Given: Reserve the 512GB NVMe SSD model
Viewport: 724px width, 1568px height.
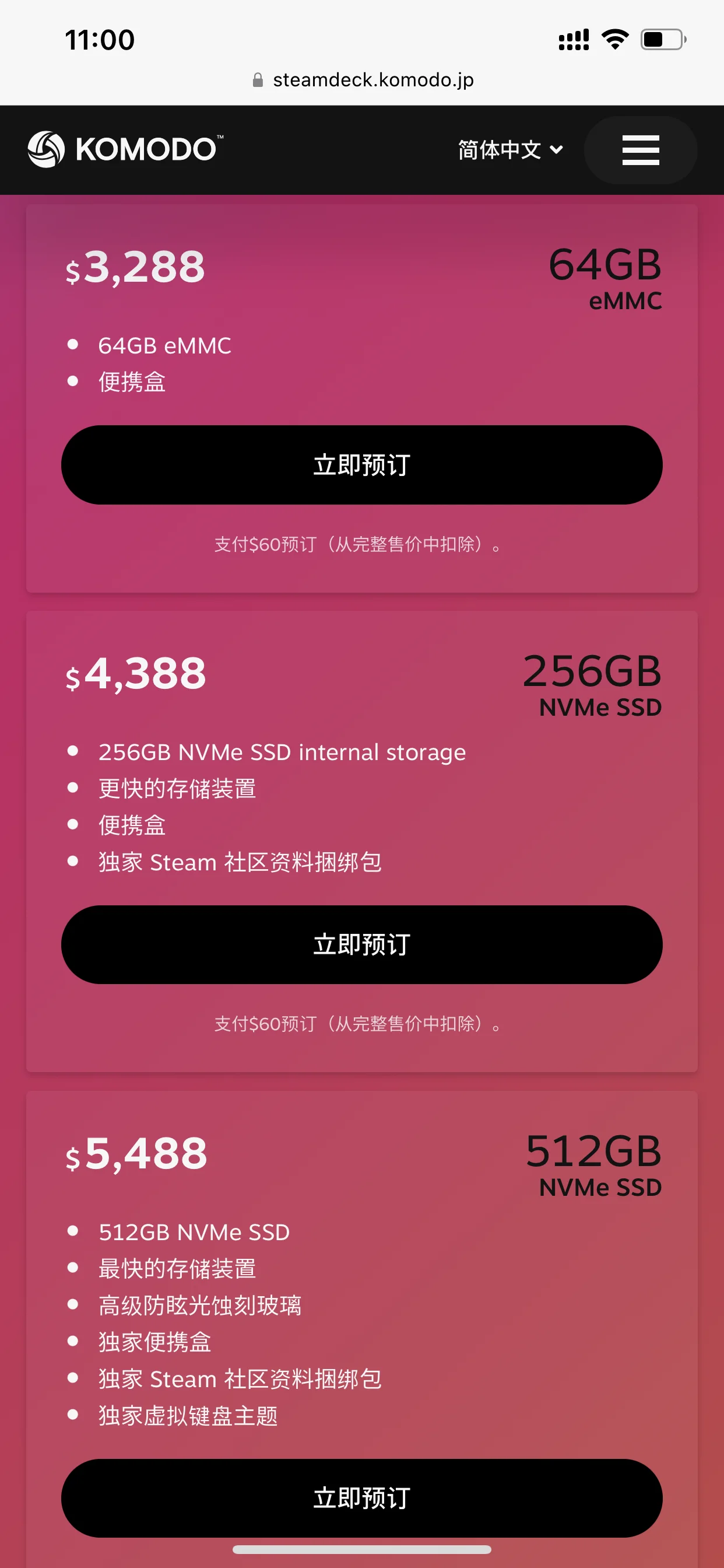Looking at the screenshot, I should (361, 1497).
